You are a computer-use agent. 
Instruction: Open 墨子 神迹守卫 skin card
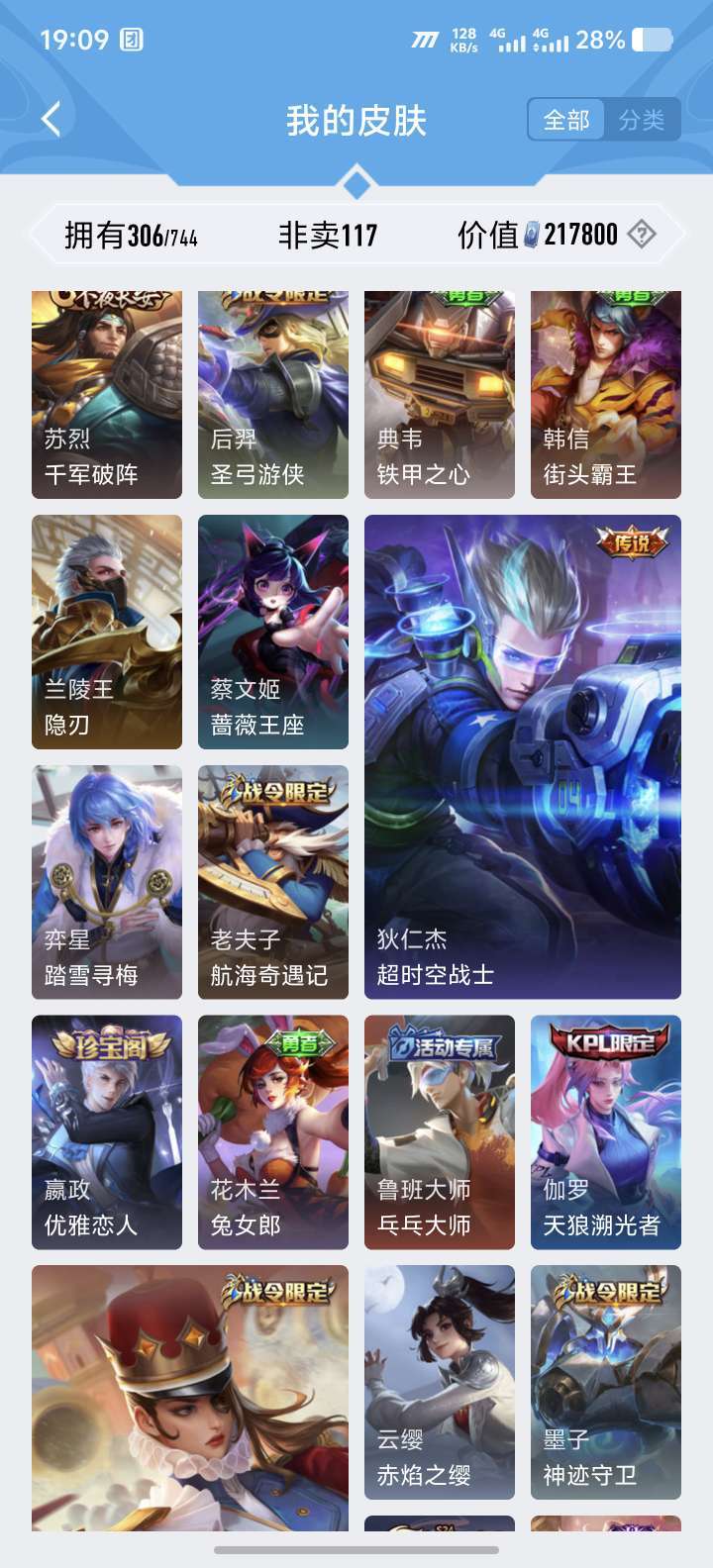click(606, 1382)
